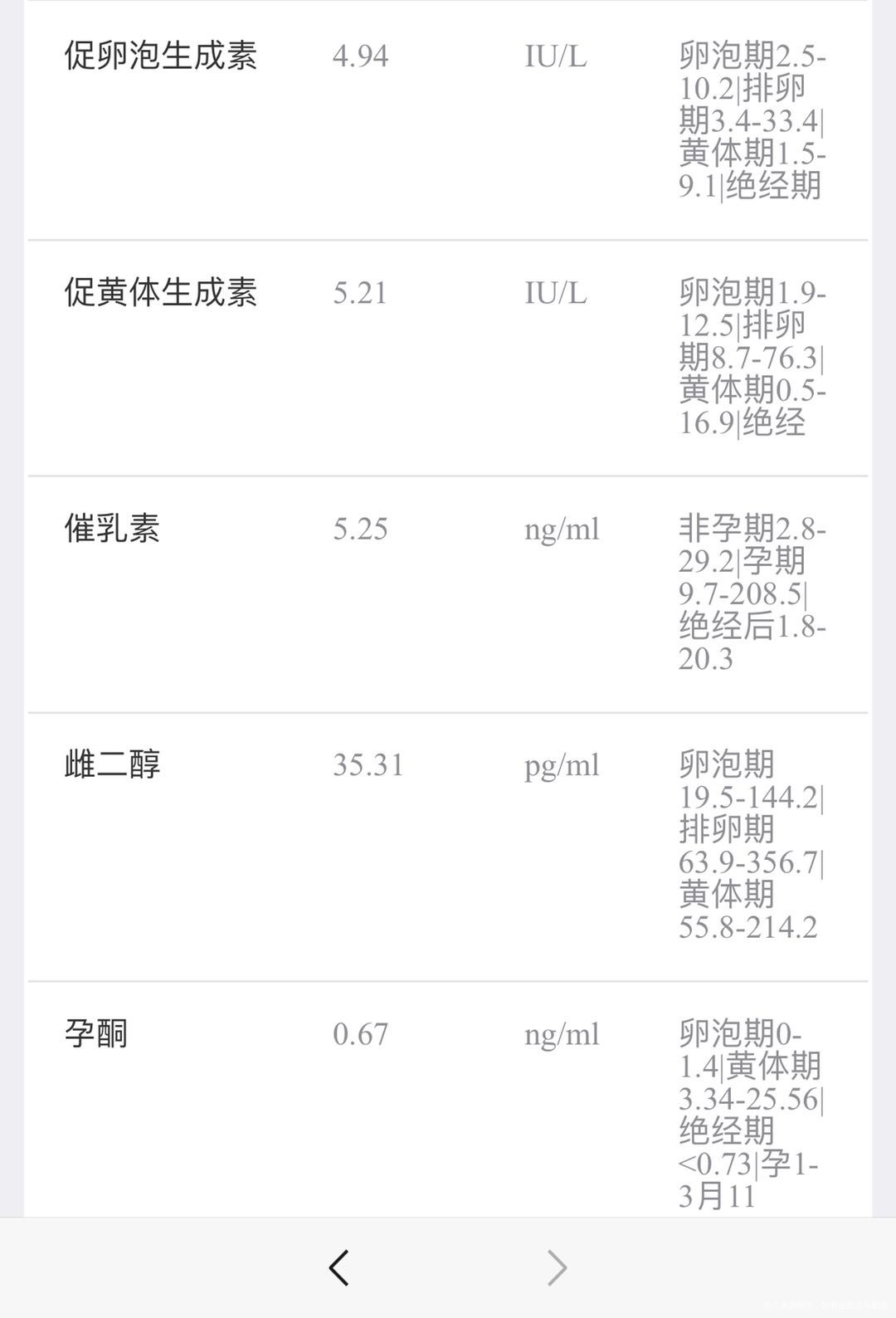Tap the back chevron in the bottom bar
Viewport: 896px width, 1318px height.
[338, 1267]
